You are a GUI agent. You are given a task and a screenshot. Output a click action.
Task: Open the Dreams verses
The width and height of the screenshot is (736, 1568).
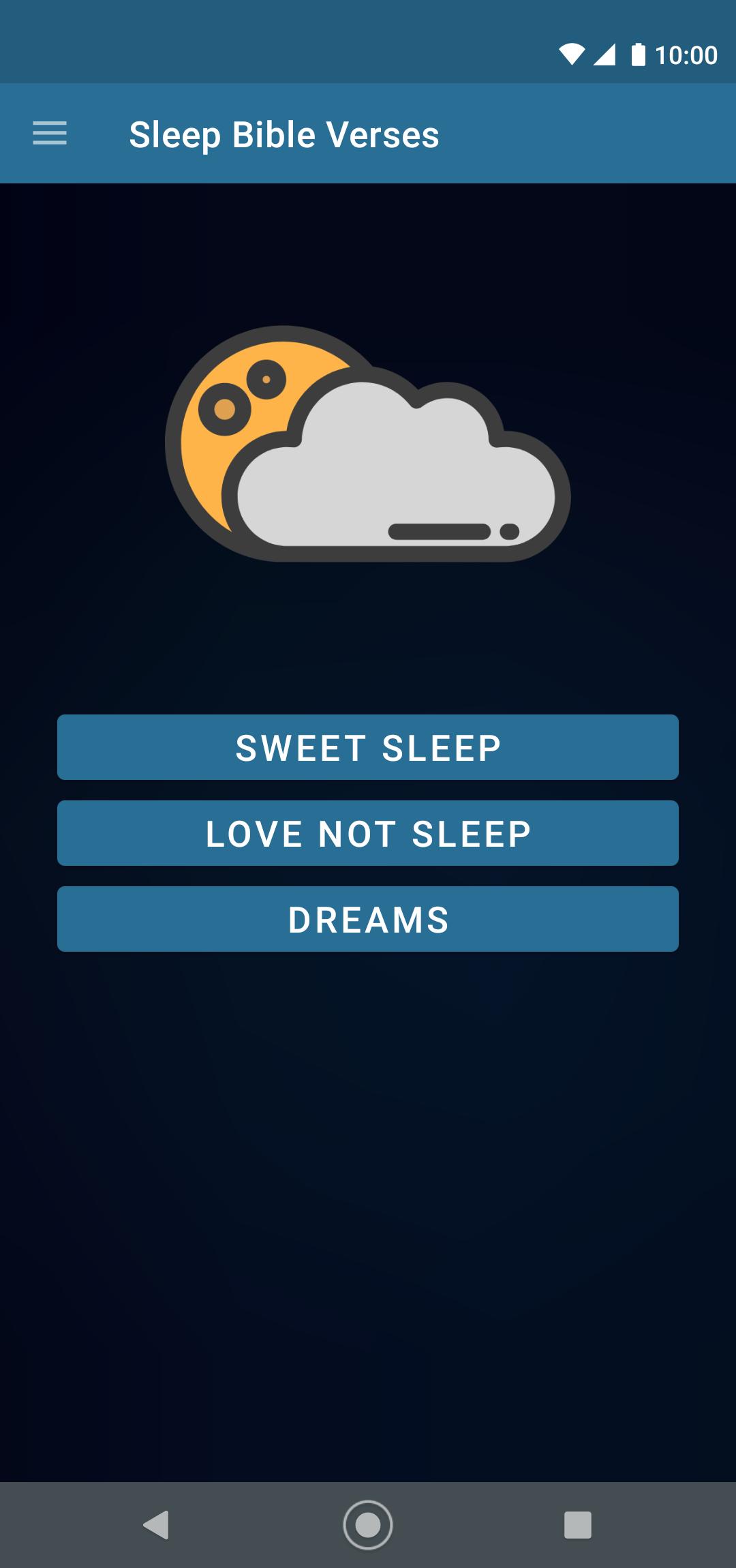click(368, 919)
